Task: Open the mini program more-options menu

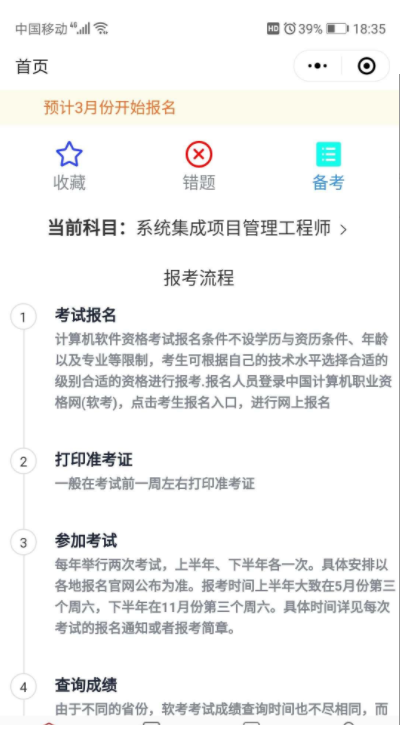Action: tap(318, 66)
